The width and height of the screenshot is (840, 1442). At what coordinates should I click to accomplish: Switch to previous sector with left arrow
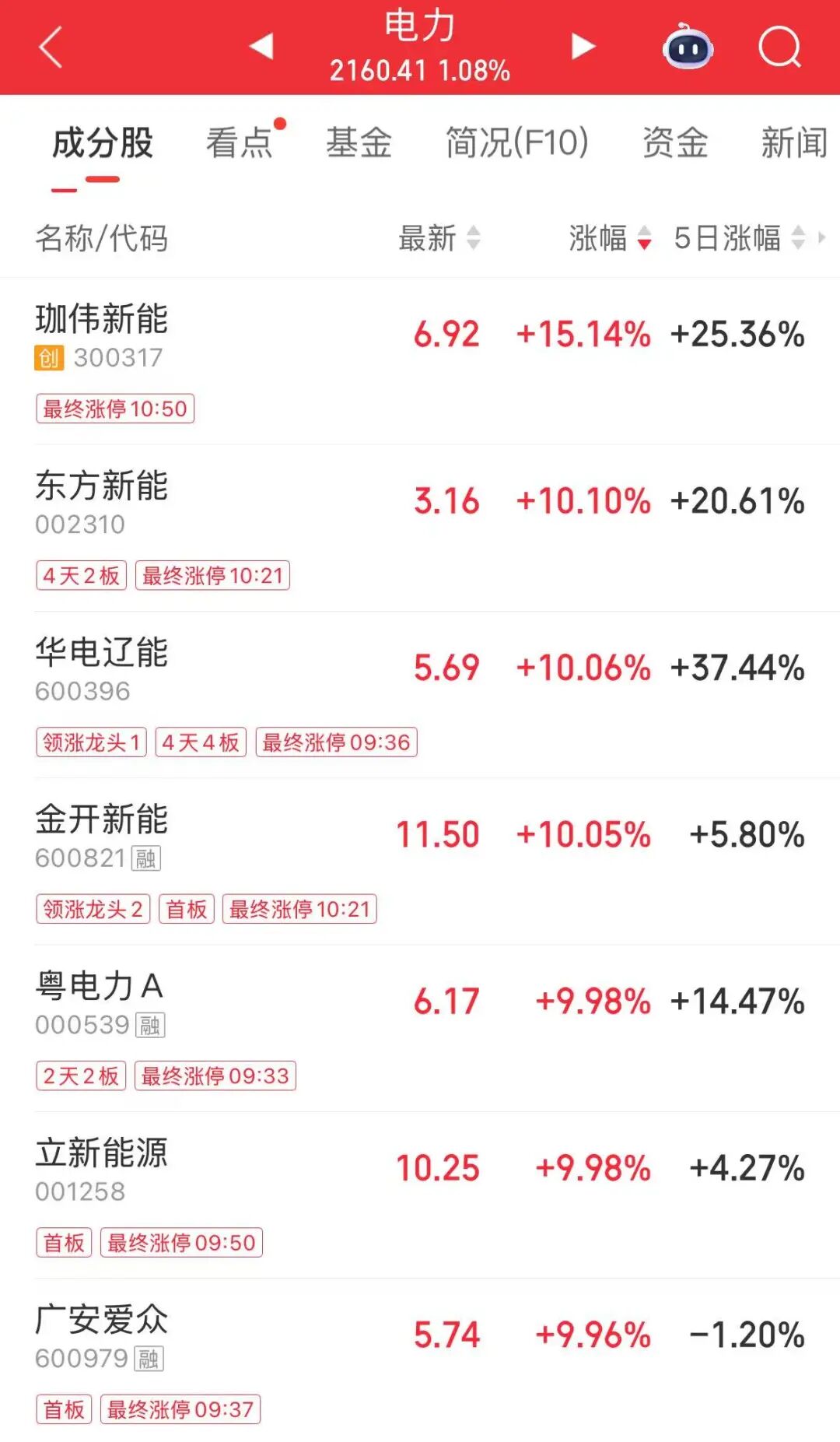click(261, 47)
